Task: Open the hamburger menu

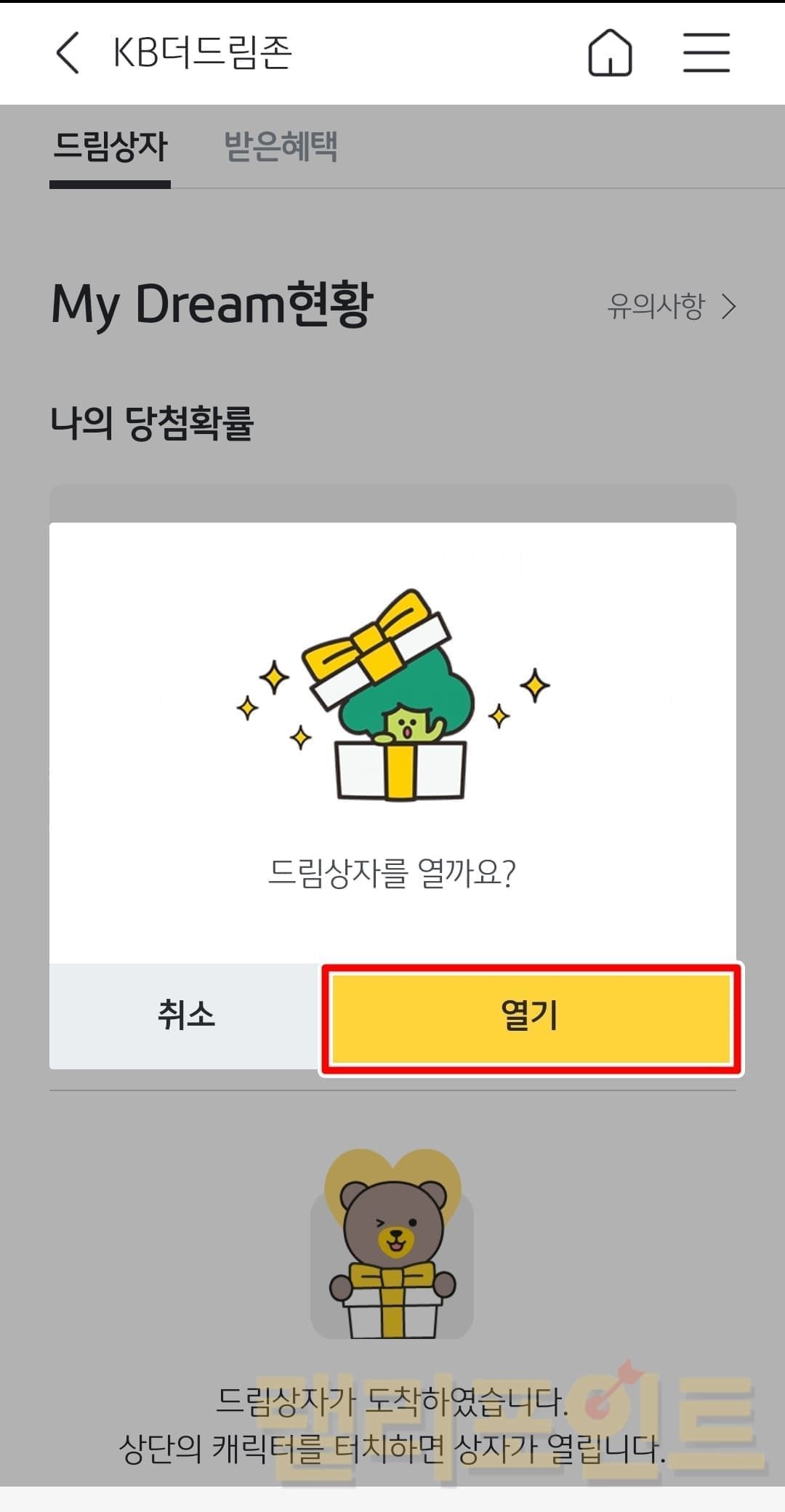Action: click(706, 53)
